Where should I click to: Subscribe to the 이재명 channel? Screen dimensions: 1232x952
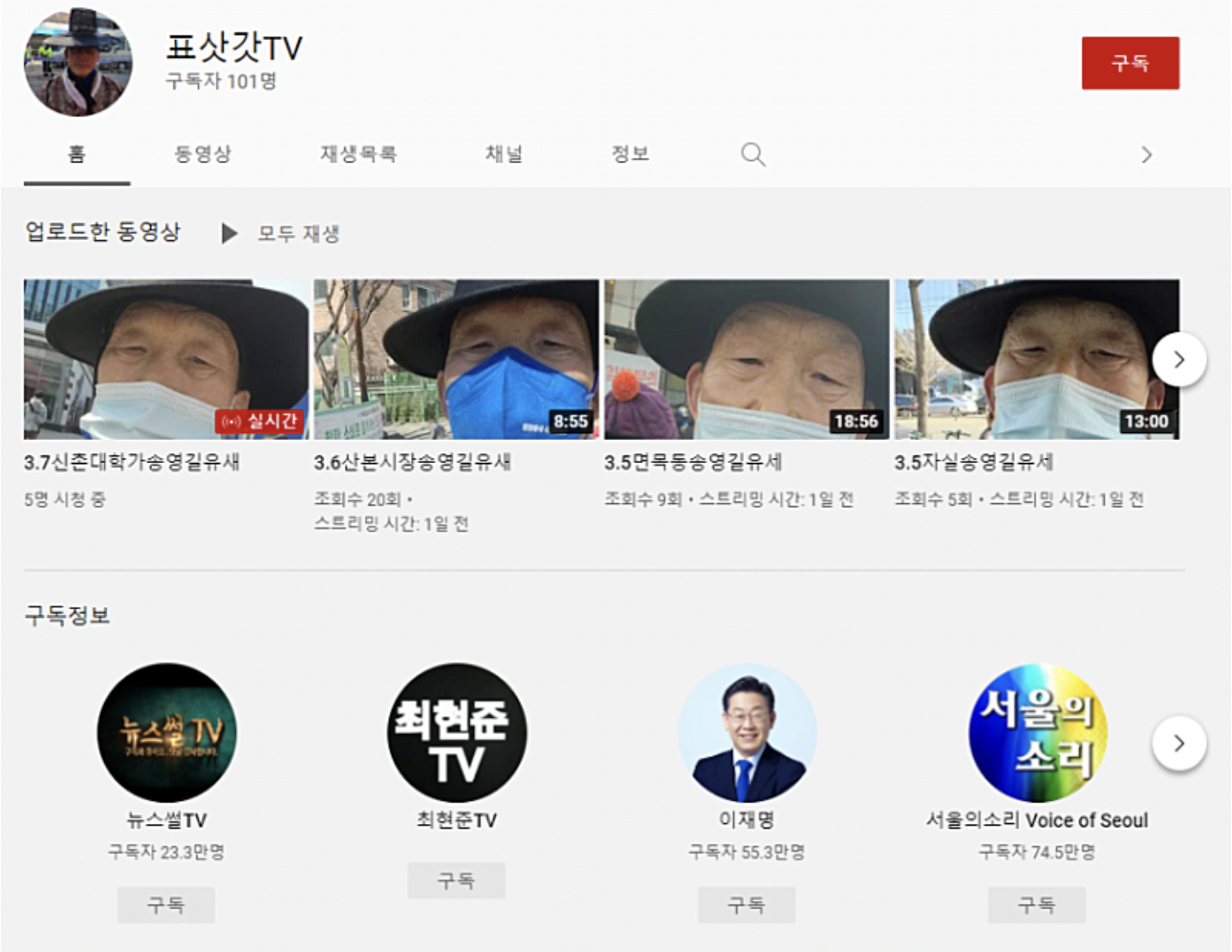point(746,905)
